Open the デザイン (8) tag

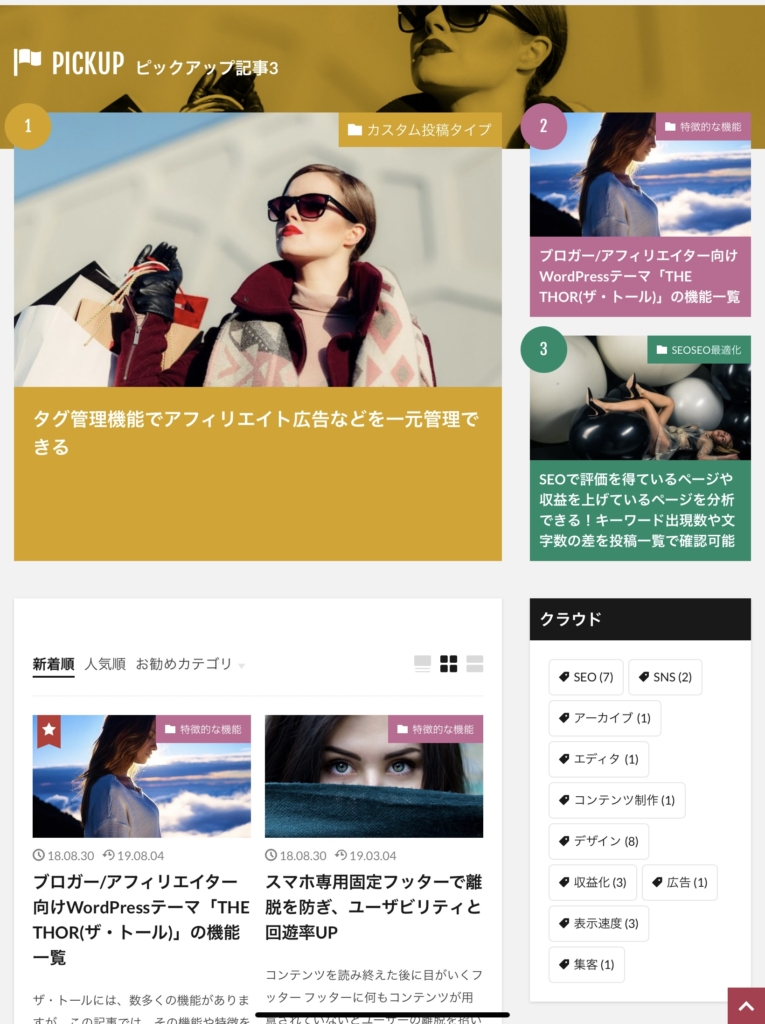pyautogui.click(x=598, y=841)
